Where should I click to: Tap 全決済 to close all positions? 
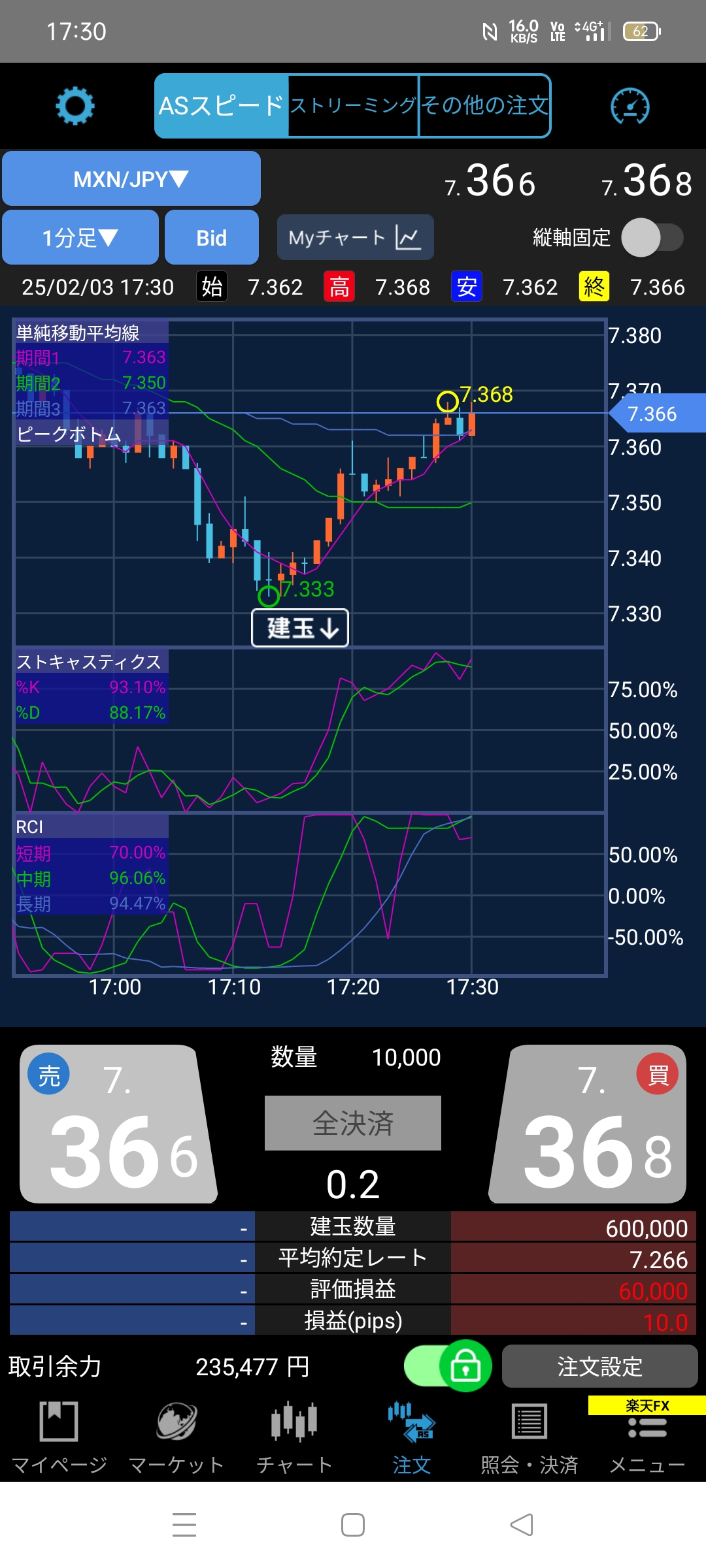tap(353, 1123)
